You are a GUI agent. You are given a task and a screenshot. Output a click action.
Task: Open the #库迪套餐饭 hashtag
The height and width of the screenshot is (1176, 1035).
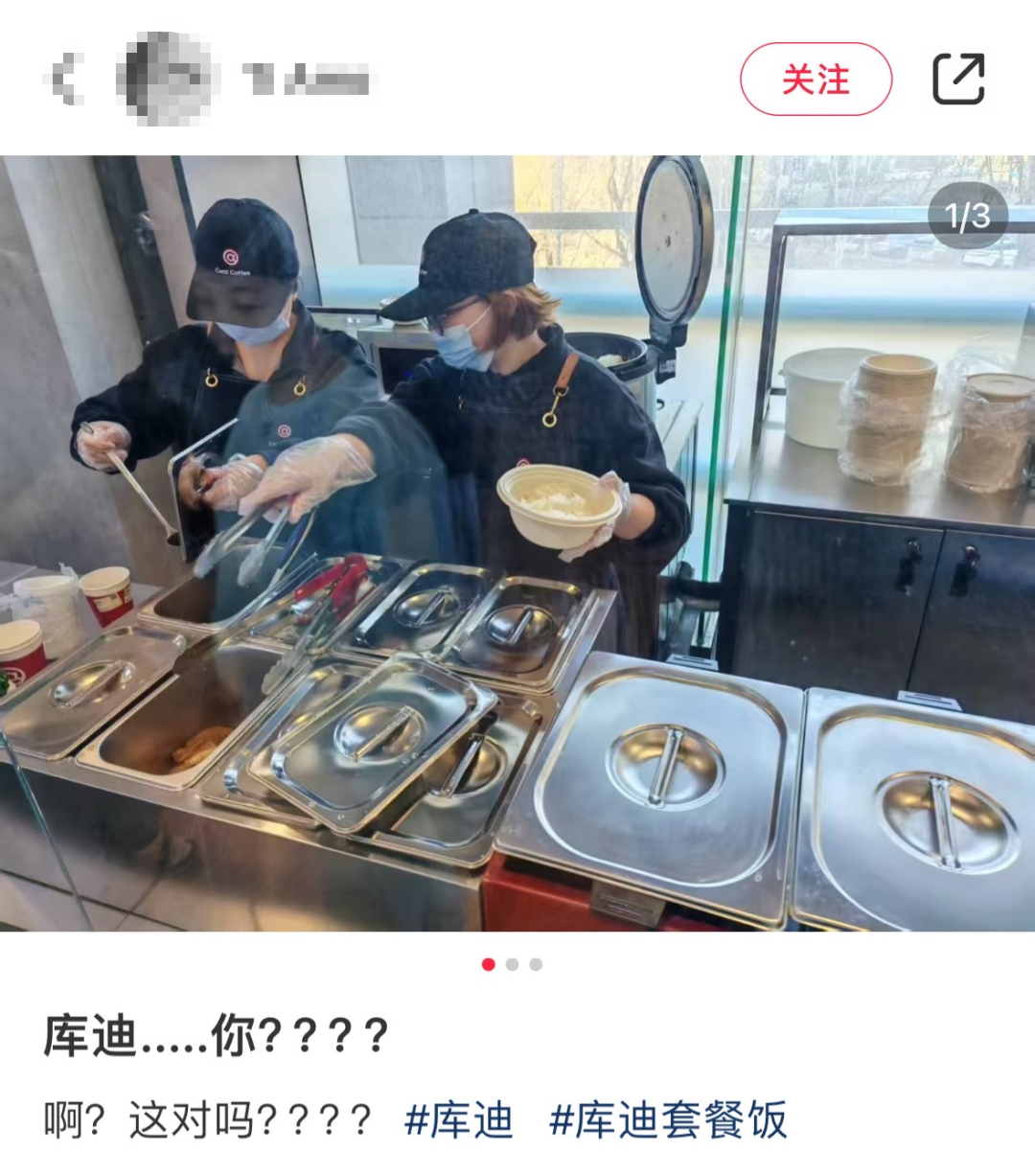(668, 1120)
